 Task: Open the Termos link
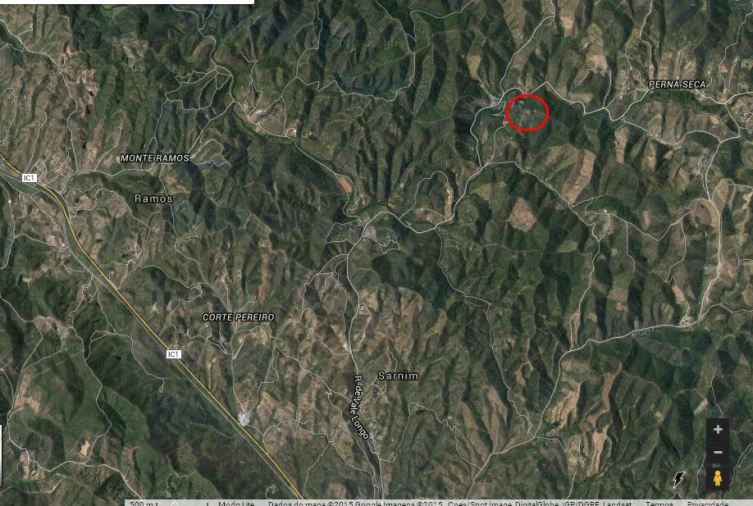(660, 503)
